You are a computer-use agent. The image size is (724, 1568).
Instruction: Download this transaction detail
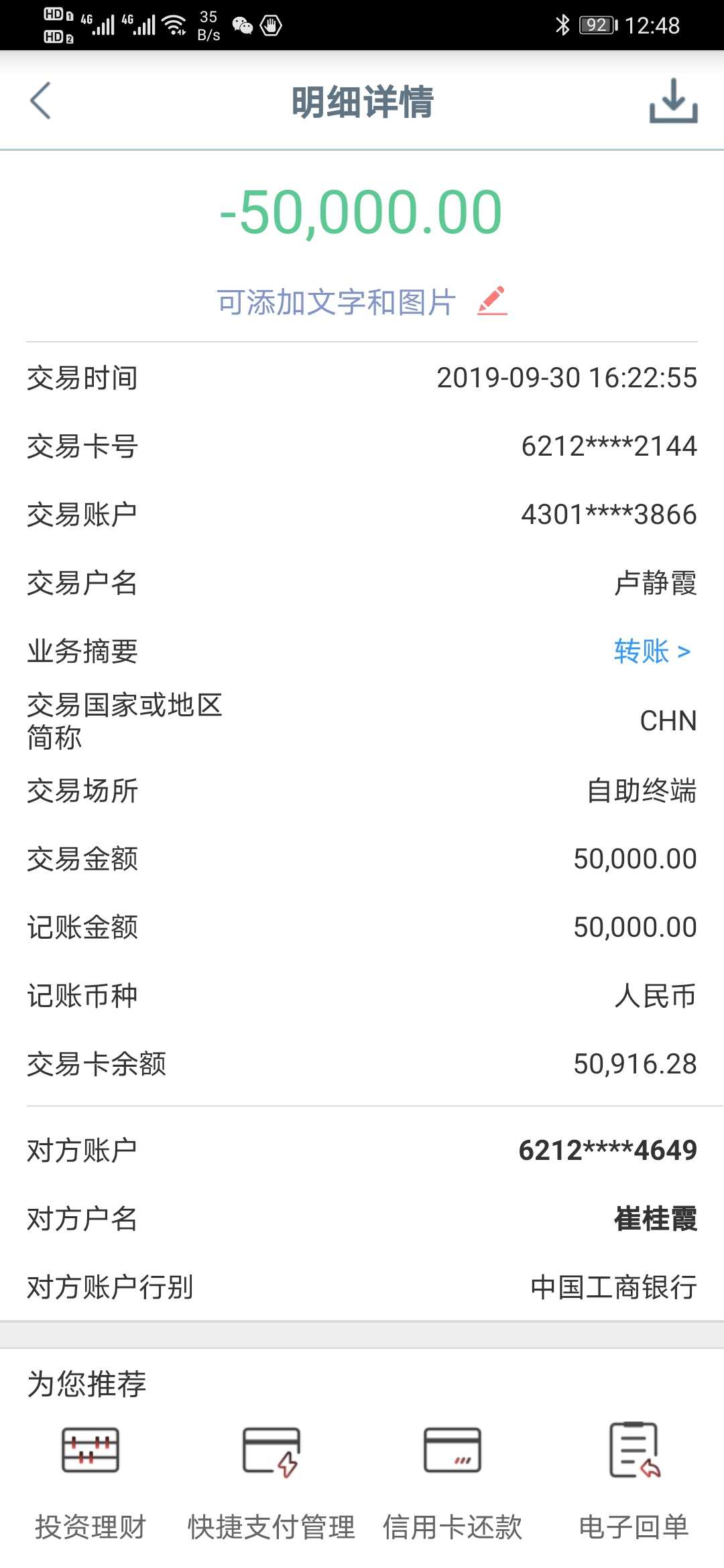click(x=673, y=101)
